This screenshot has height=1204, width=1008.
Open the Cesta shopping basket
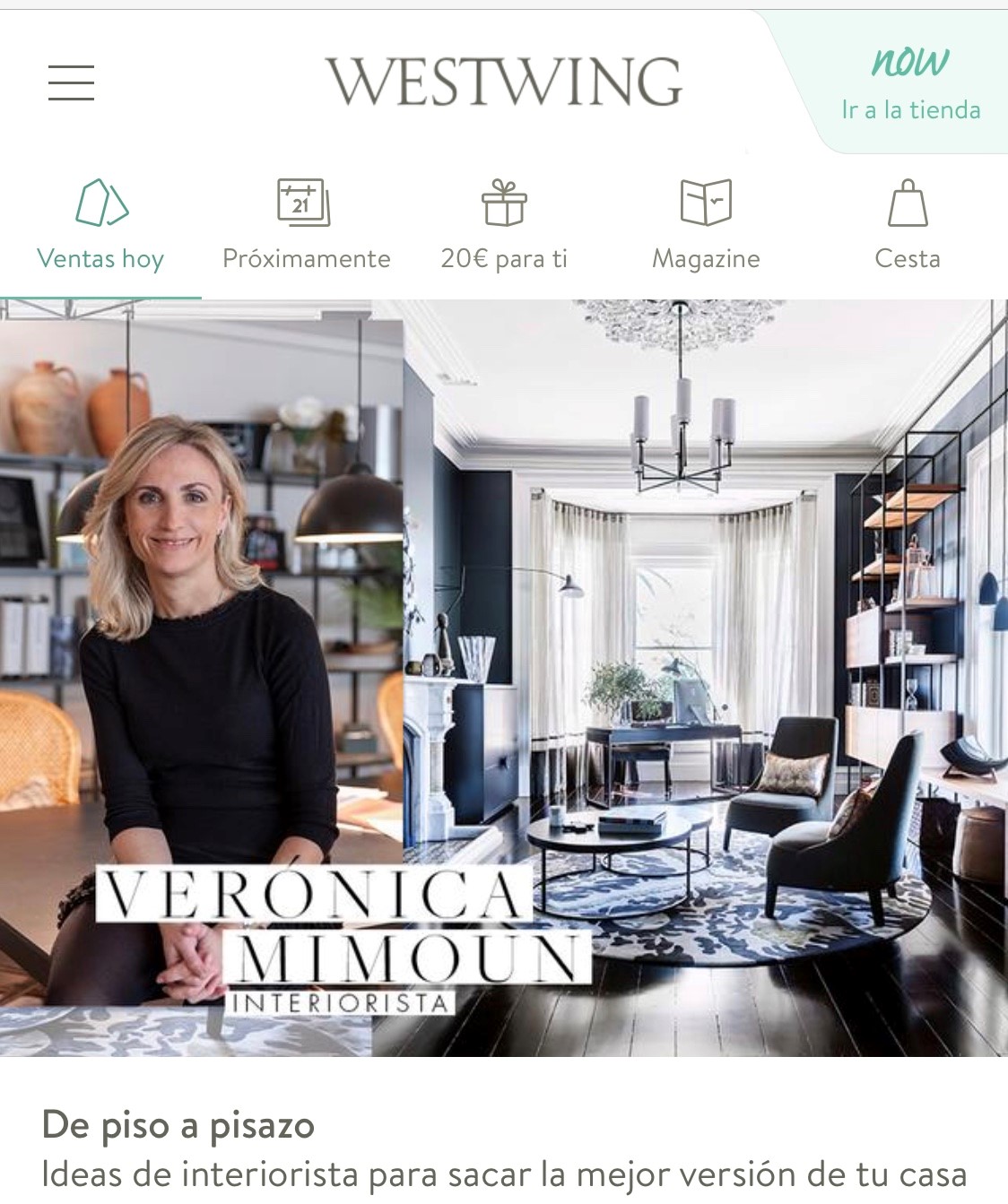pos(907,225)
